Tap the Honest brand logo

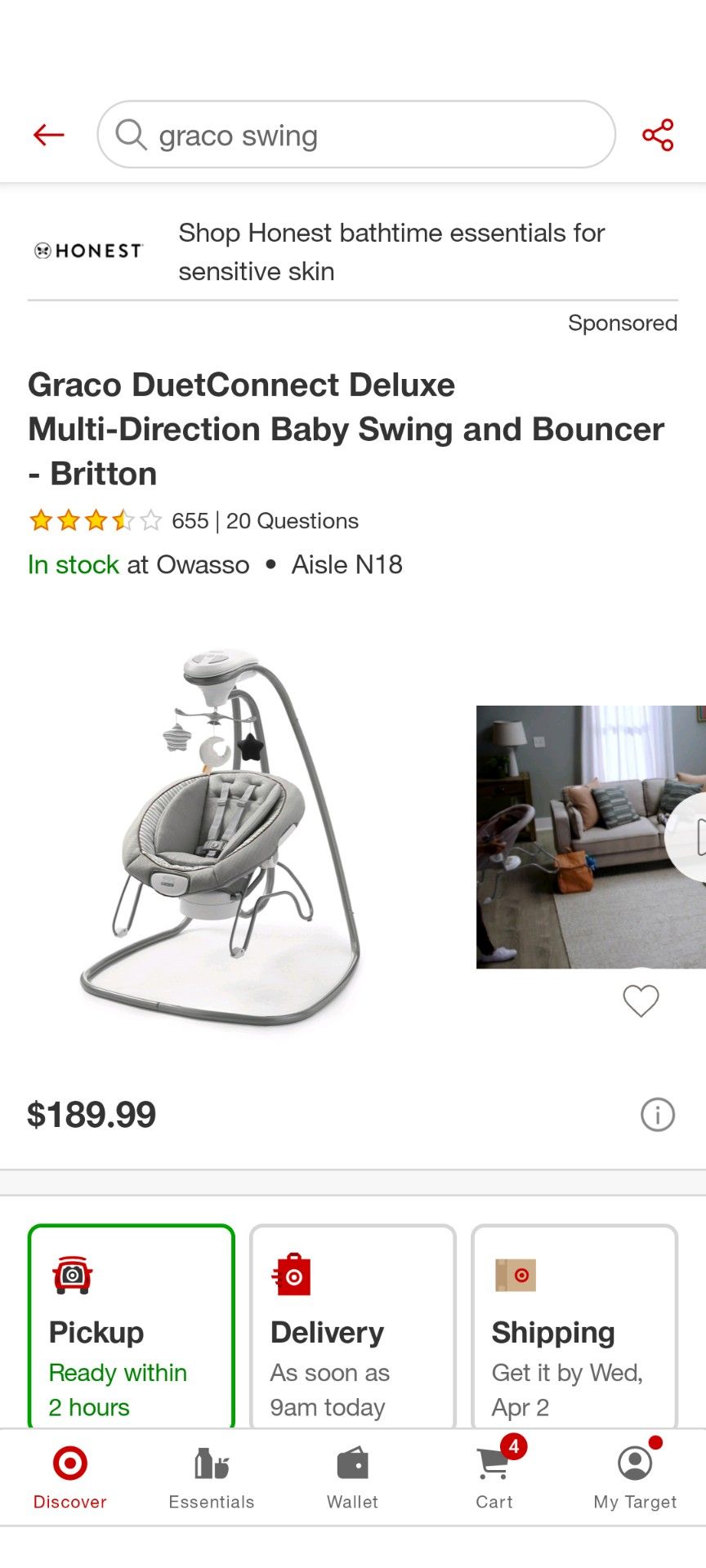click(x=87, y=250)
